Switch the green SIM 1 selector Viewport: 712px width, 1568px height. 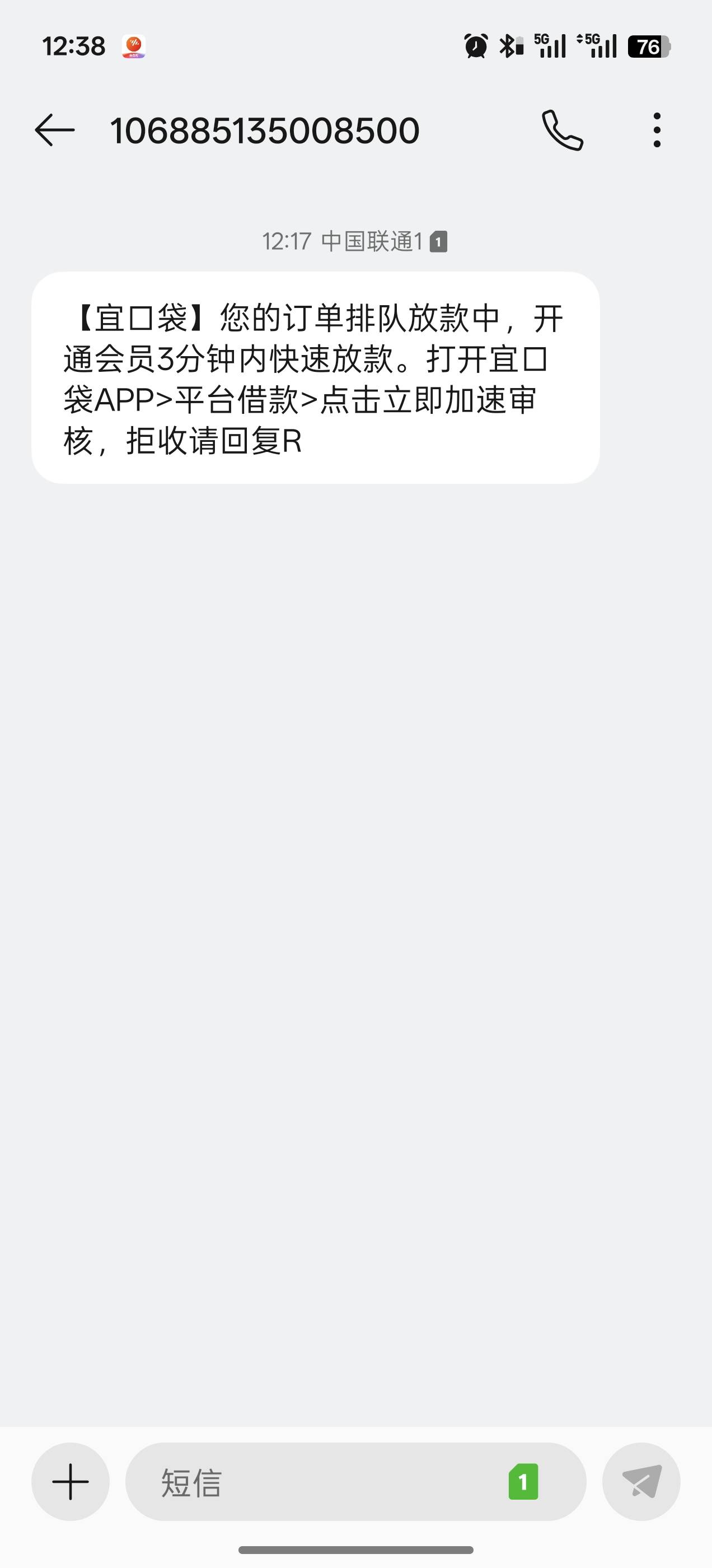click(x=523, y=1482)
